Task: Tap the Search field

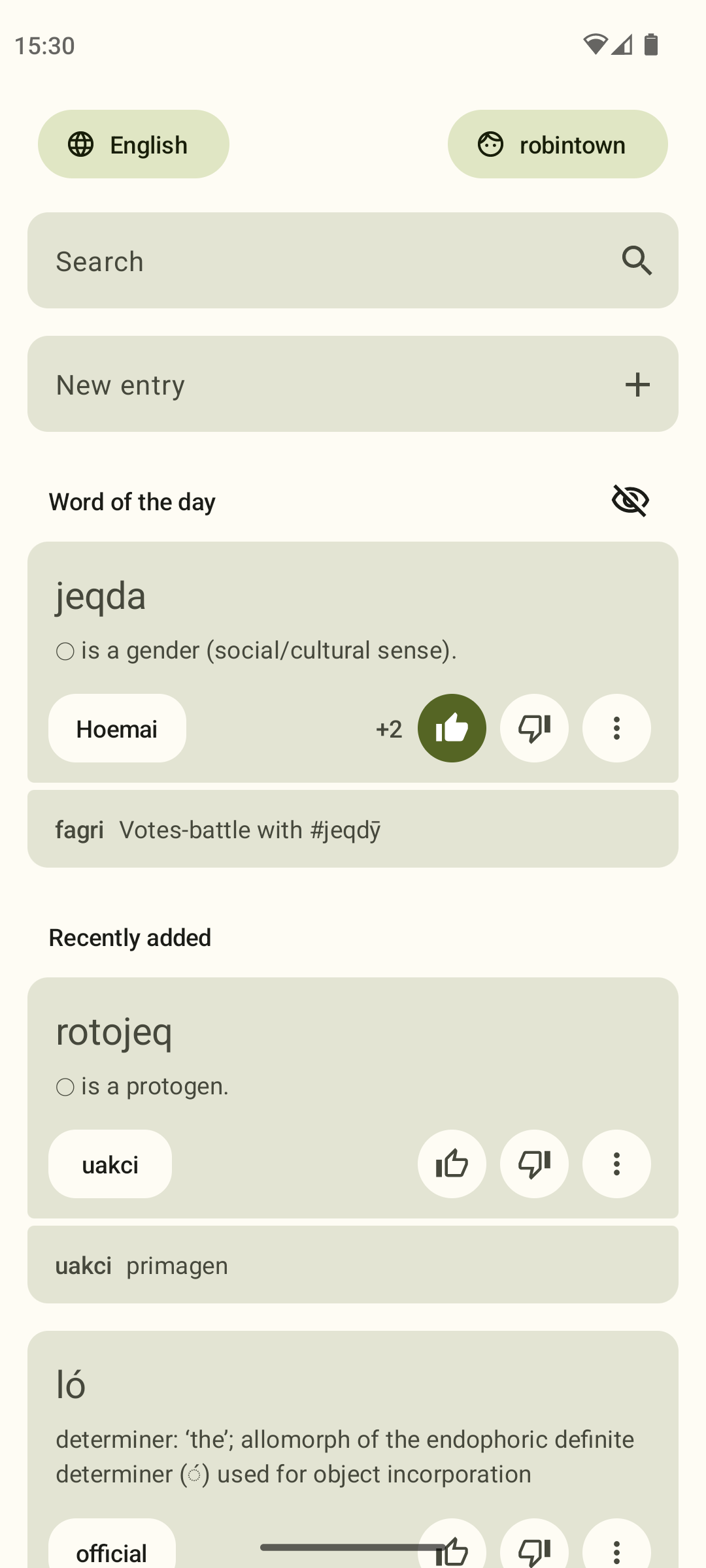Action: pos(353,261)
